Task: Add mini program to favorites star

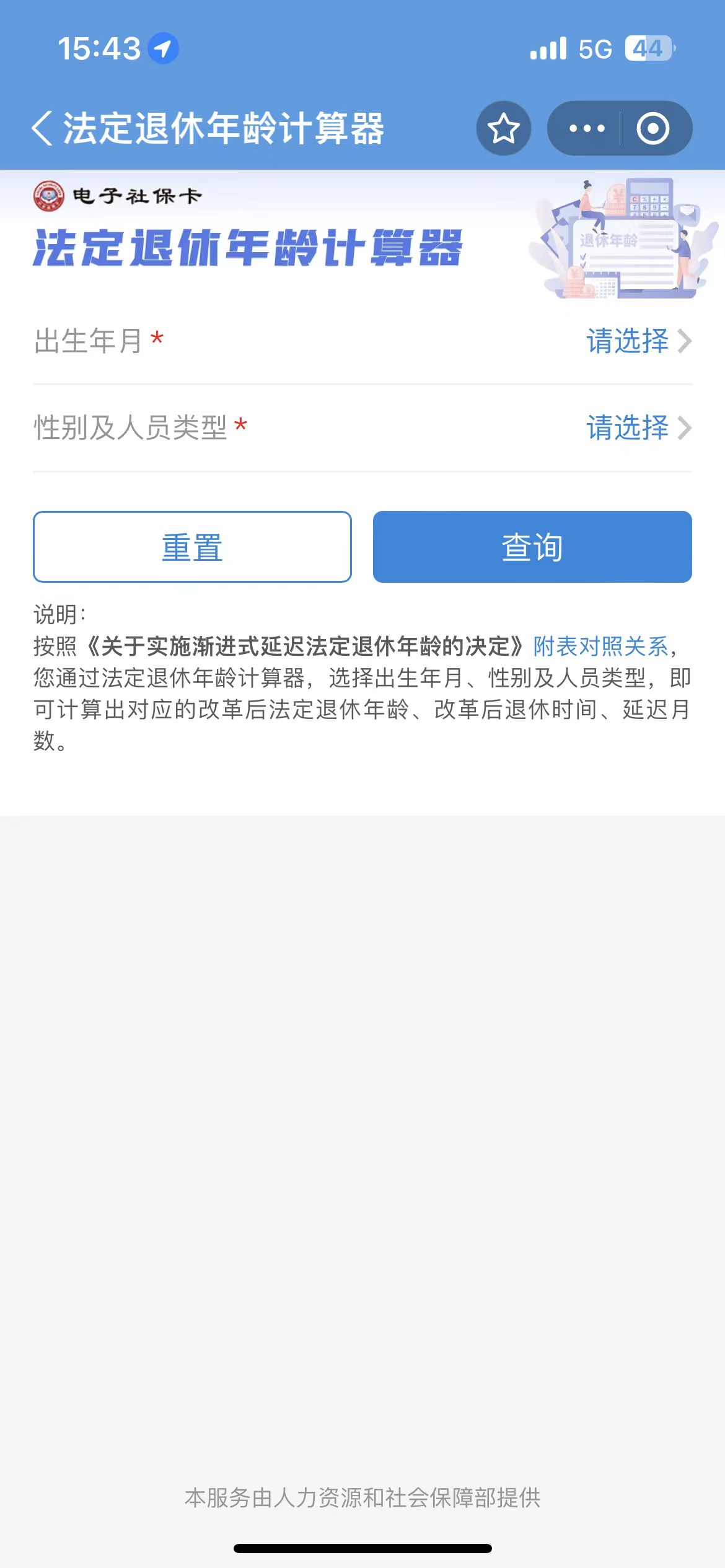Action: pos(503,129)
